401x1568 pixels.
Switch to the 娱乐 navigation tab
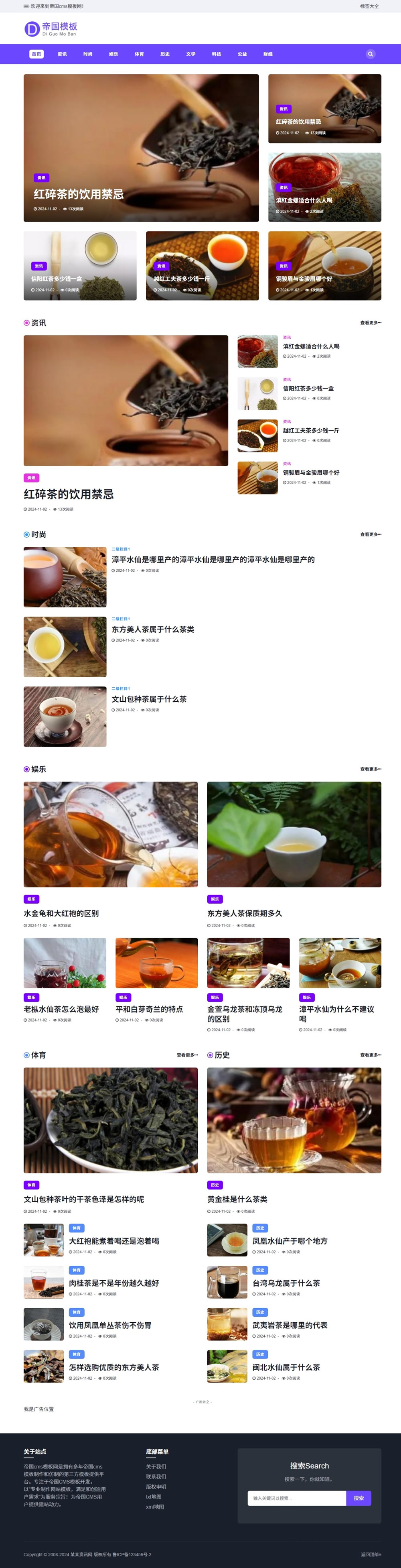tap(114, 54)
